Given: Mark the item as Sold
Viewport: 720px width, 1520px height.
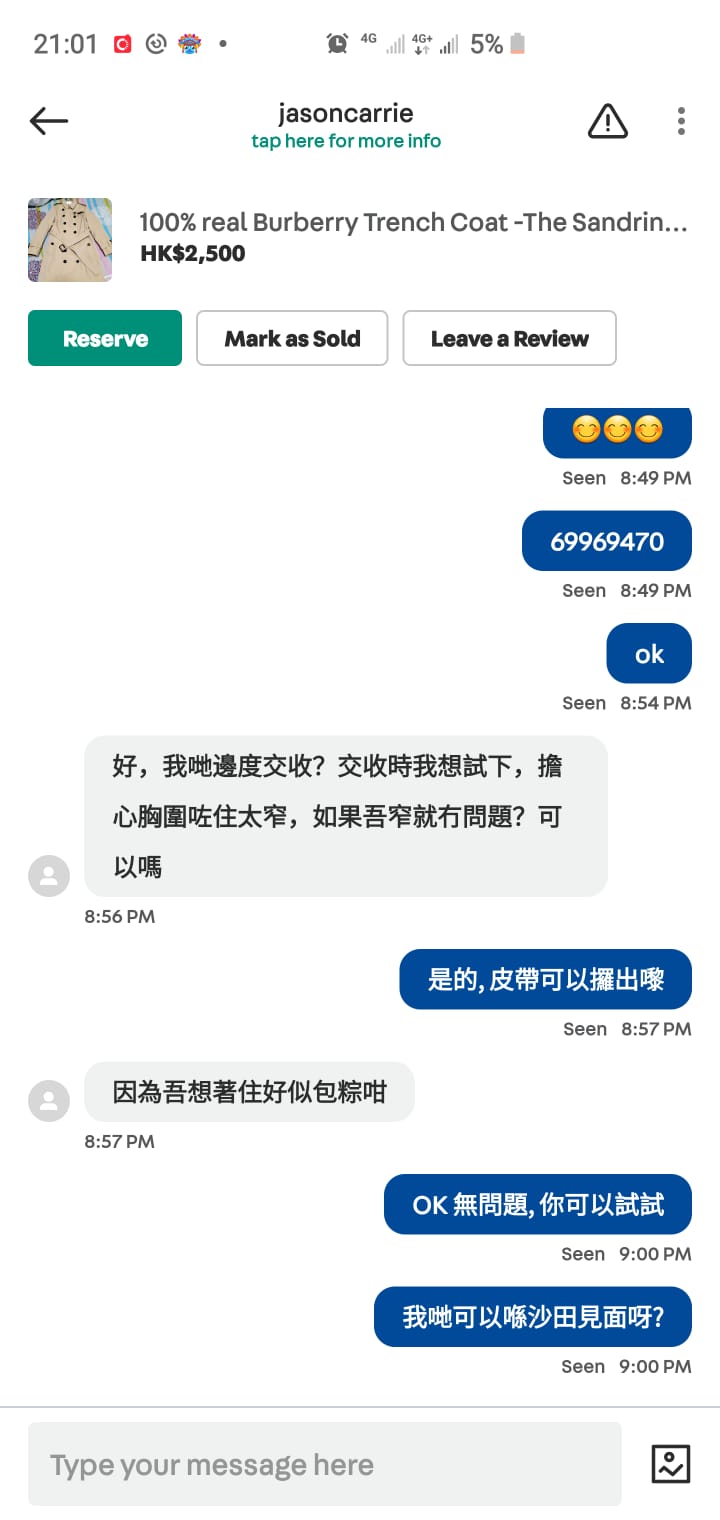Looking at the screenshot, I should pos(292,339).
